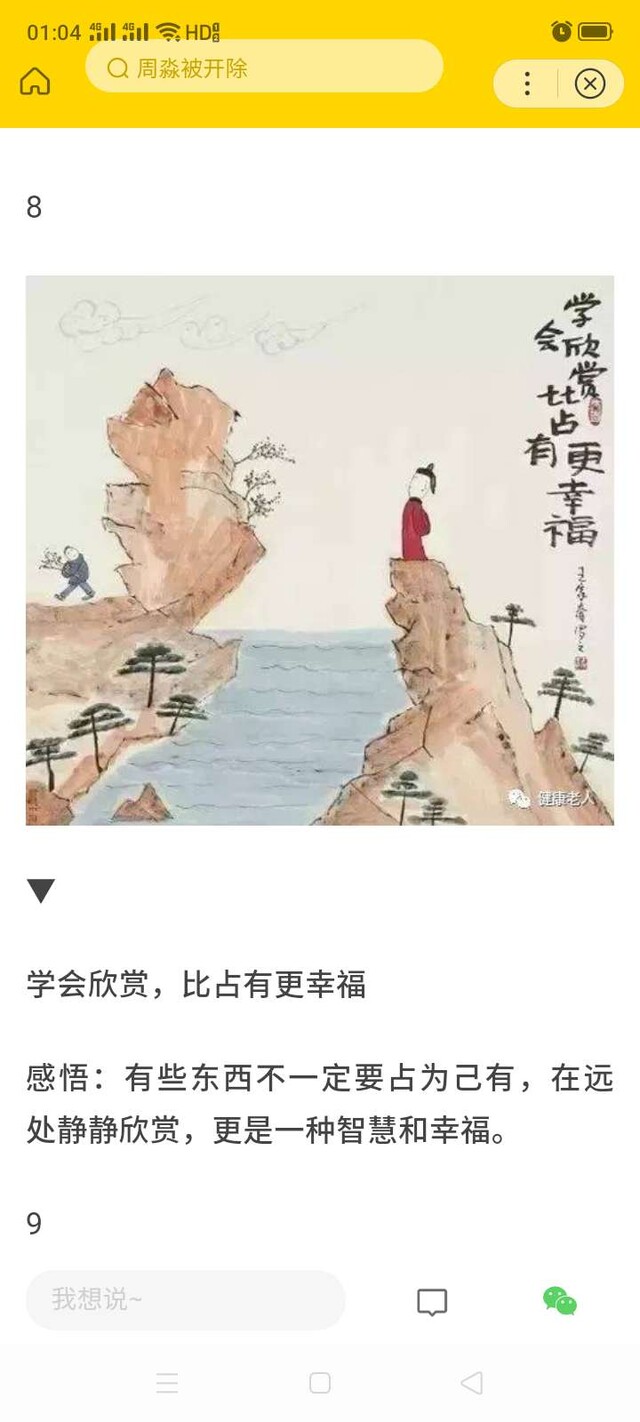Close the mini program

click(x=590, y=84)
